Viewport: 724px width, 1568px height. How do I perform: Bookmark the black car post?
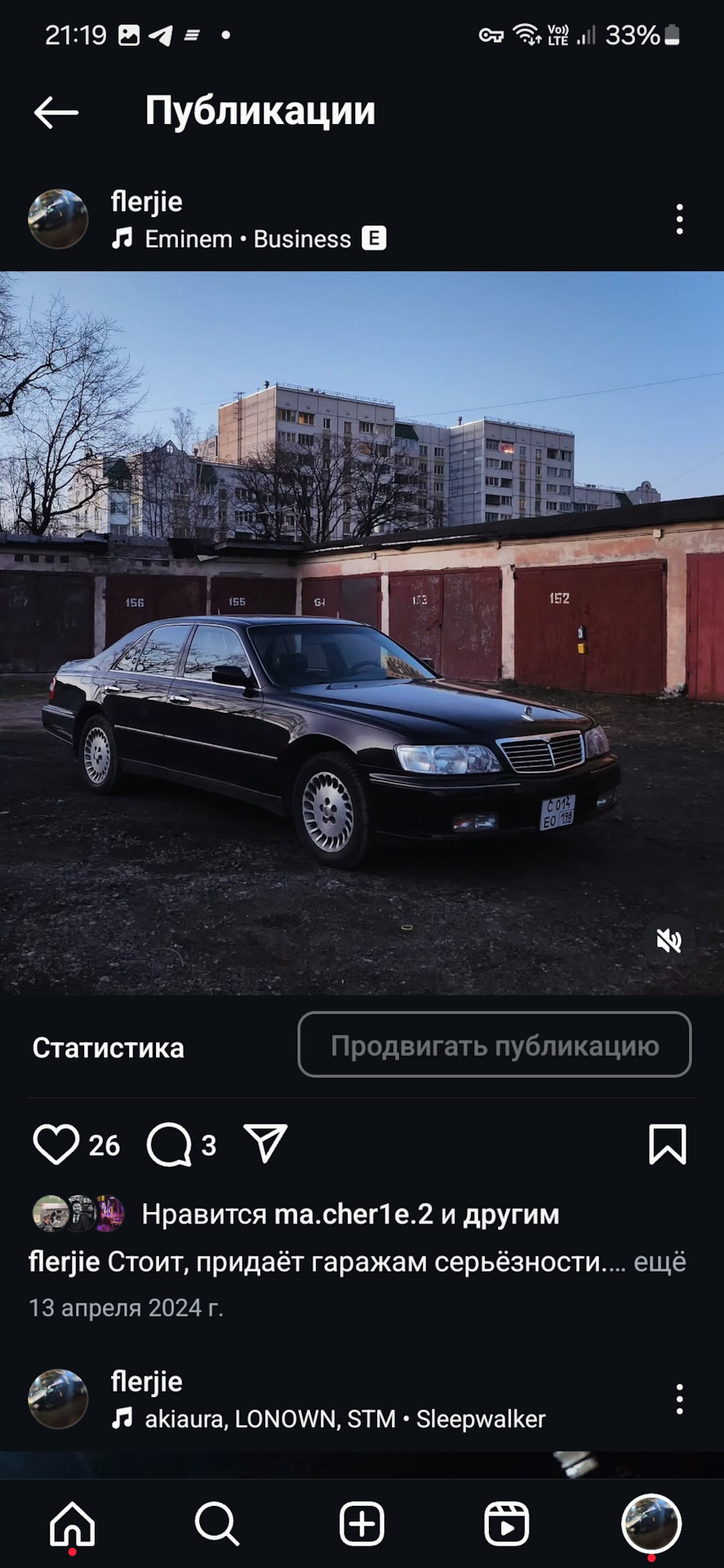667,1144
